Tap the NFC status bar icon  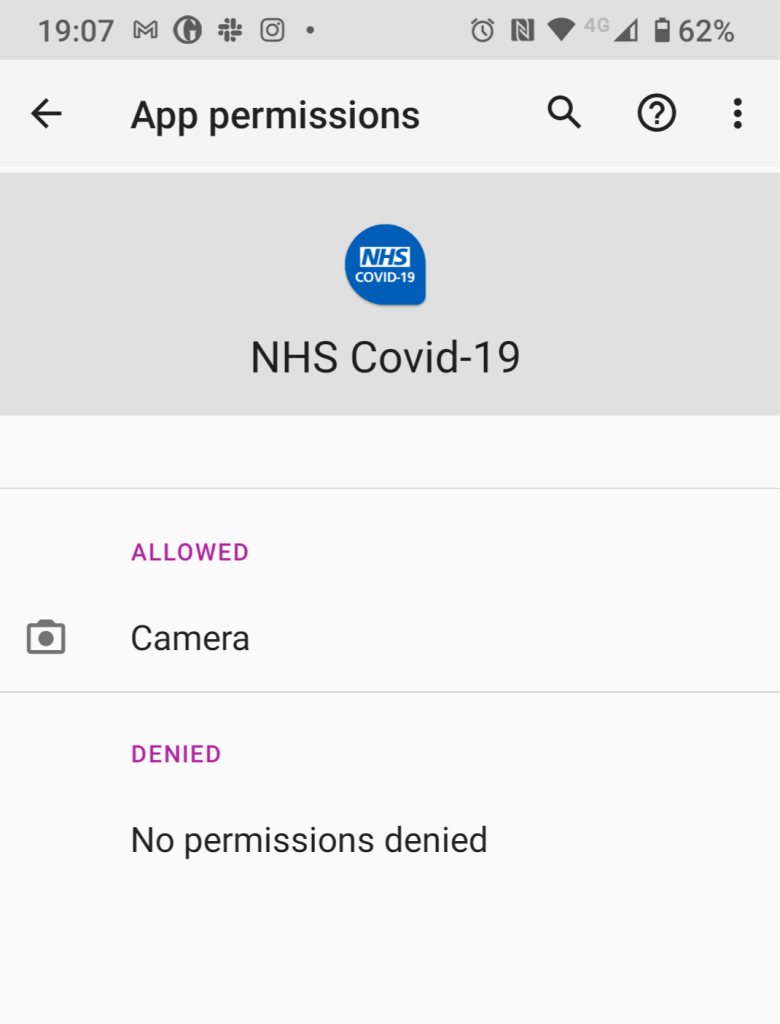(x=519, y=29)
